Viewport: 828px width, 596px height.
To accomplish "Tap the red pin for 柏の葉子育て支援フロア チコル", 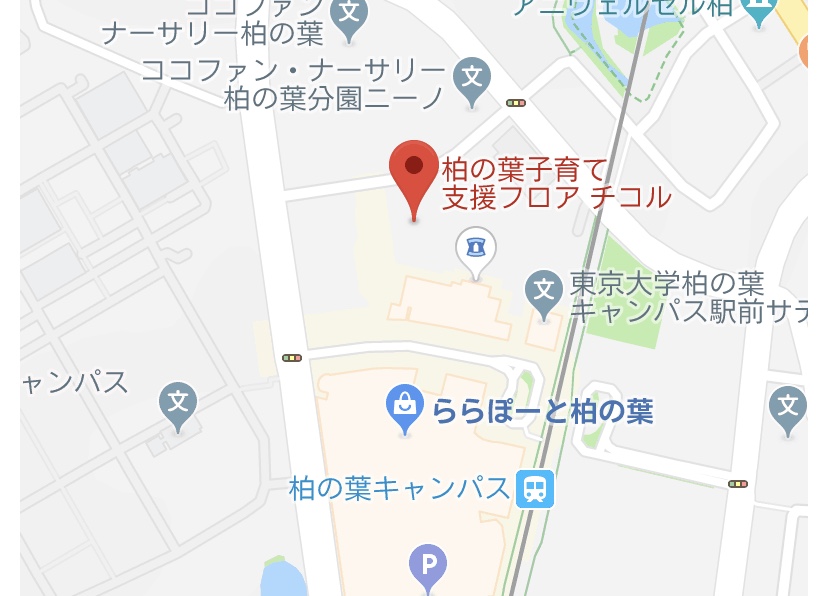I will [x=414, y=170].
